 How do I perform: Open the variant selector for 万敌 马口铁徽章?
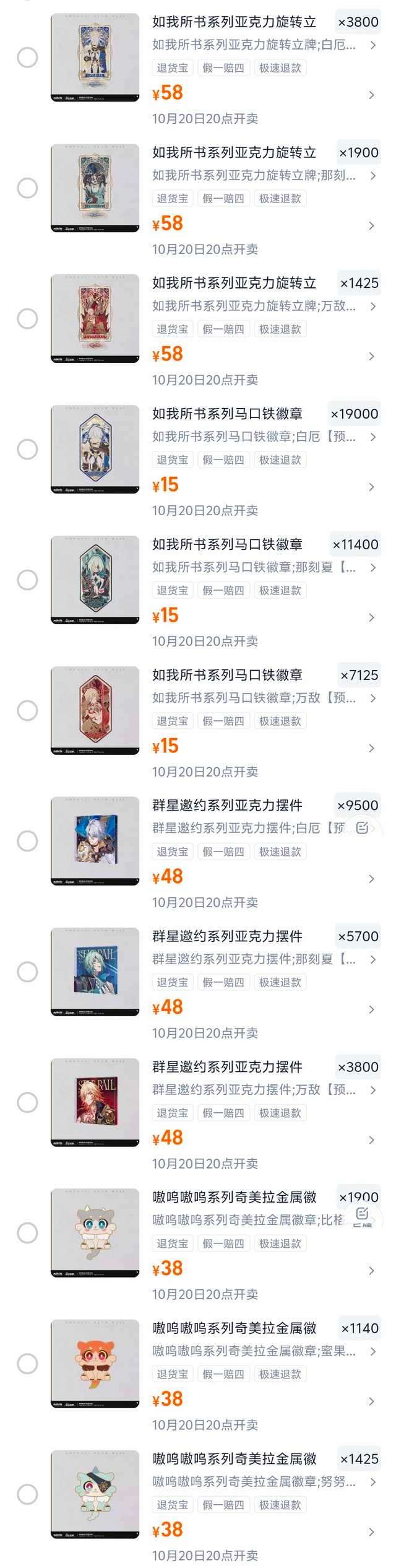pos(264,698)
